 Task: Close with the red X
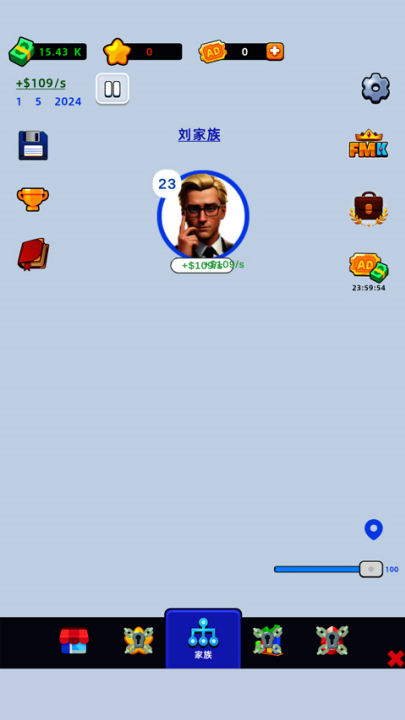395,658
